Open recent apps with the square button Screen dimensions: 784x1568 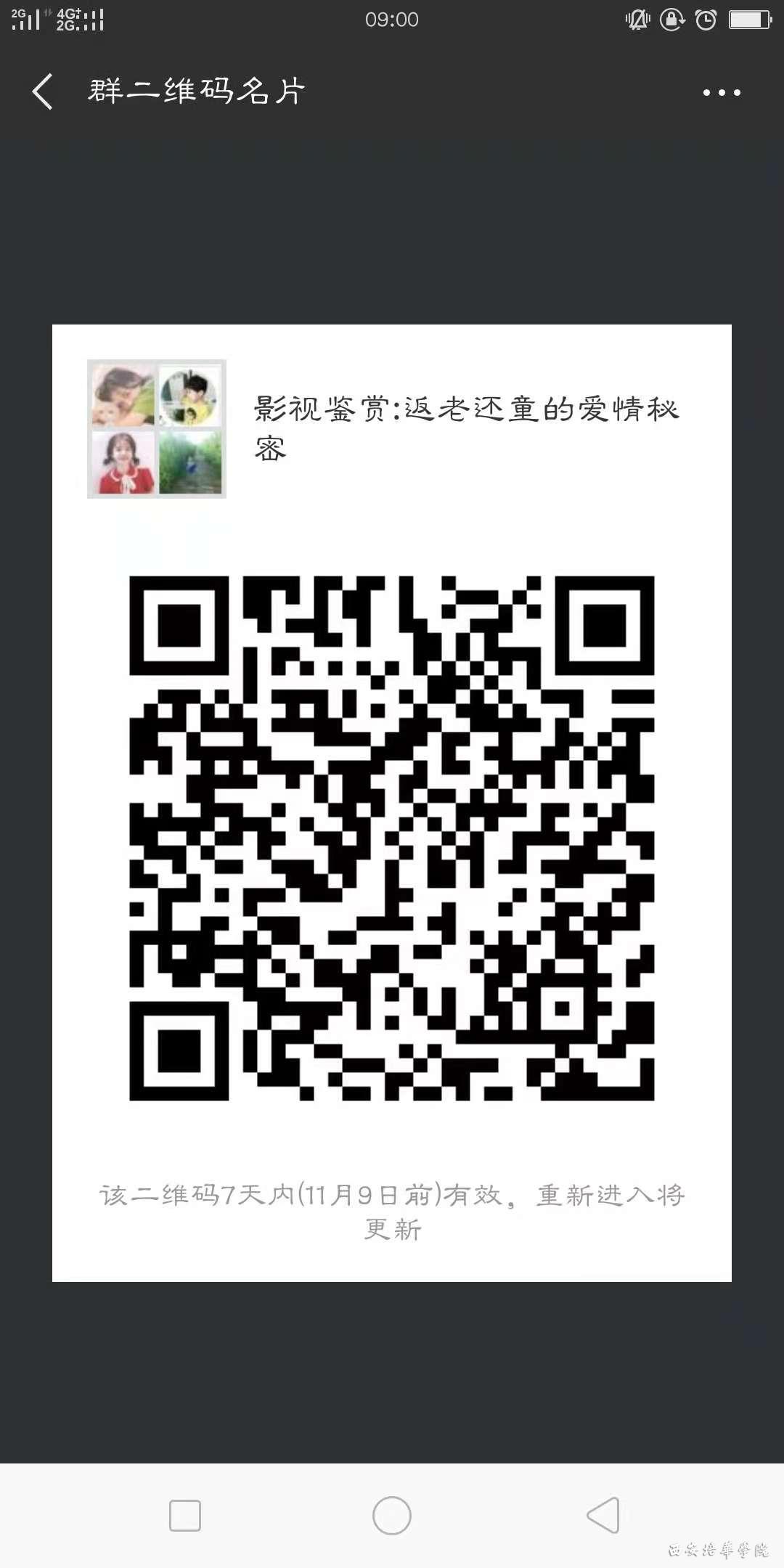185,1516
